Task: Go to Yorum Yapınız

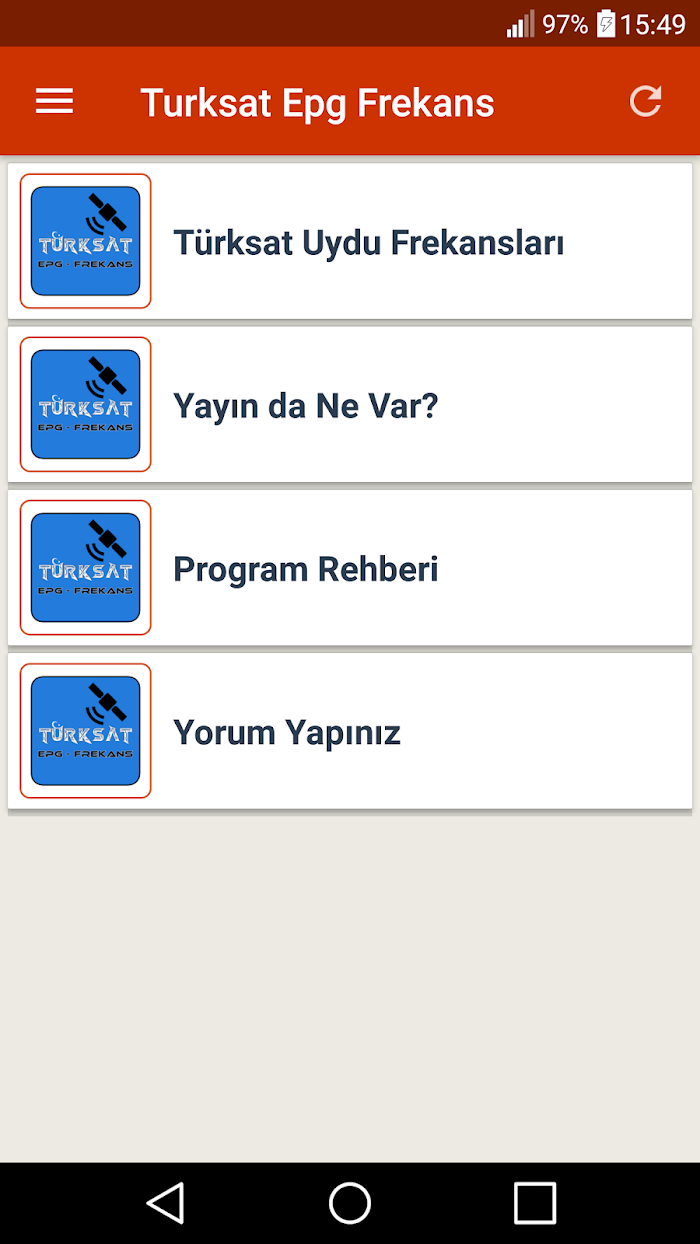Action: click(350, 730)
